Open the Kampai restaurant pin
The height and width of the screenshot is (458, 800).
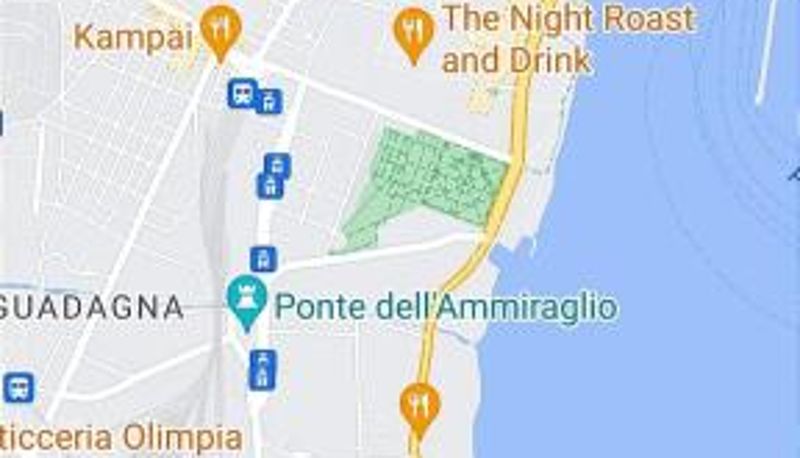pos(218,31)
